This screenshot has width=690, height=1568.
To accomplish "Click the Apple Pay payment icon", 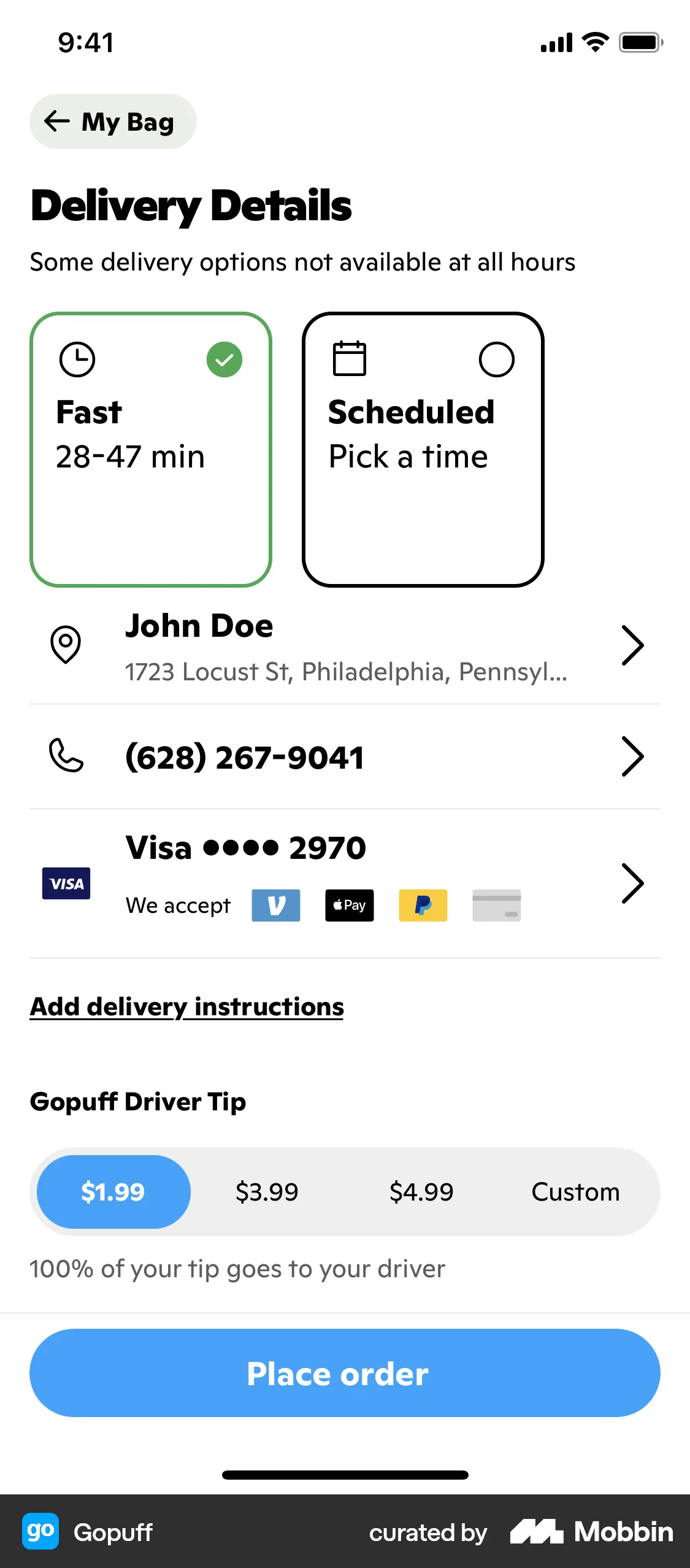I will [x=348, y=905].
